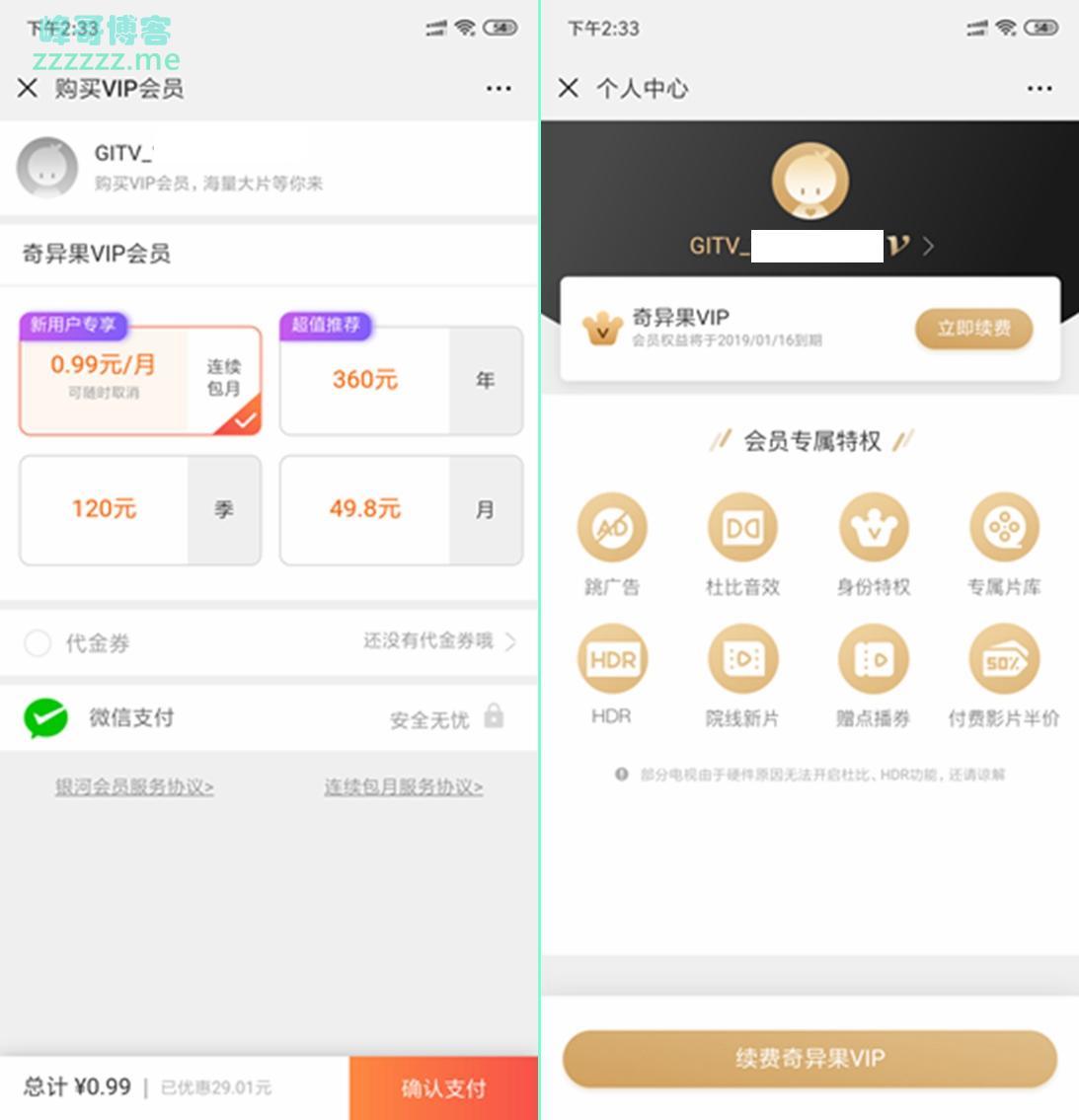Open the GITV_ profile chevron
Image resolution: width=1079 pixels, height=1120 pixels.
[928, 247]
